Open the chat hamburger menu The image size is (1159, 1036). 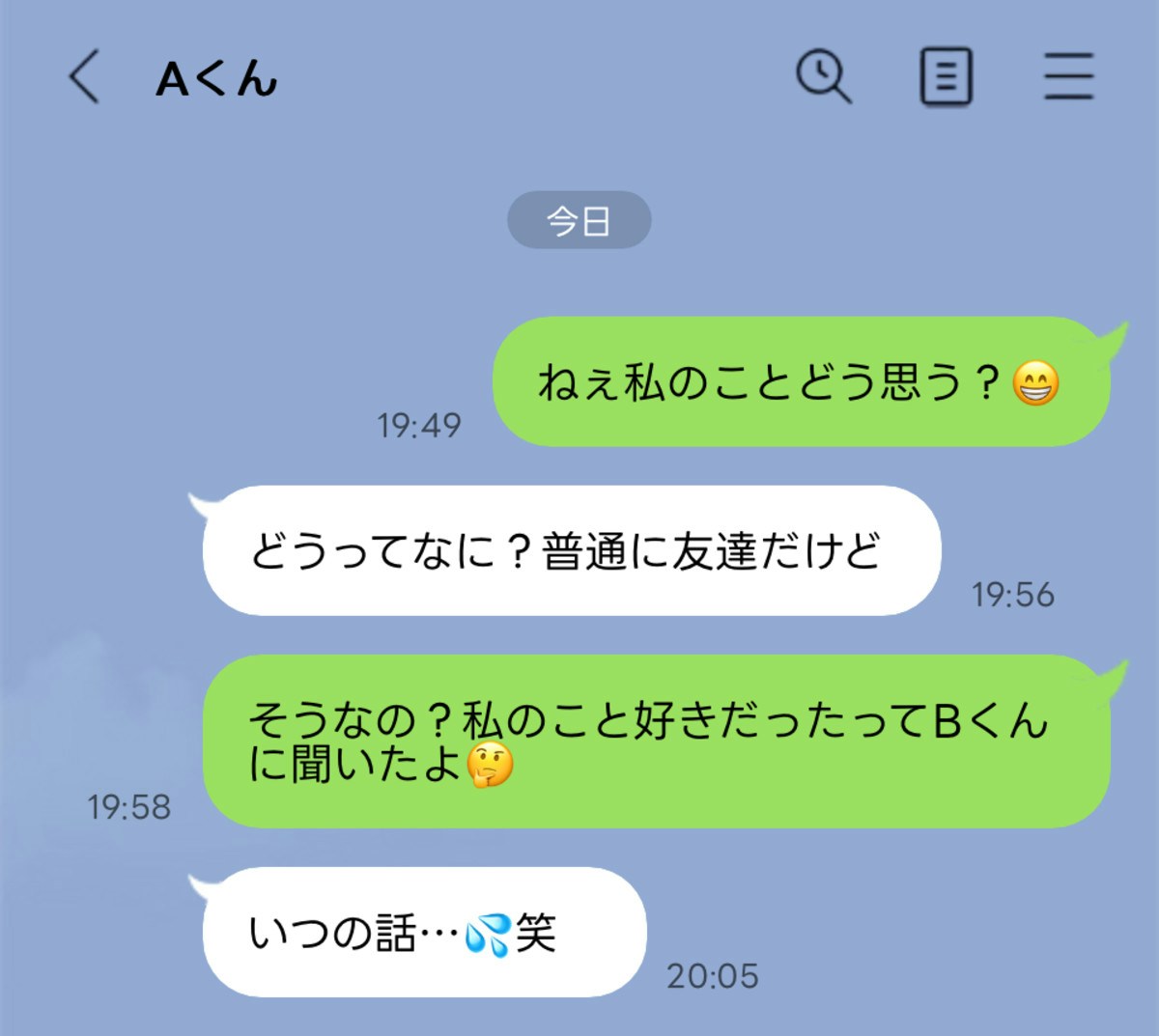click(1068, 77)
